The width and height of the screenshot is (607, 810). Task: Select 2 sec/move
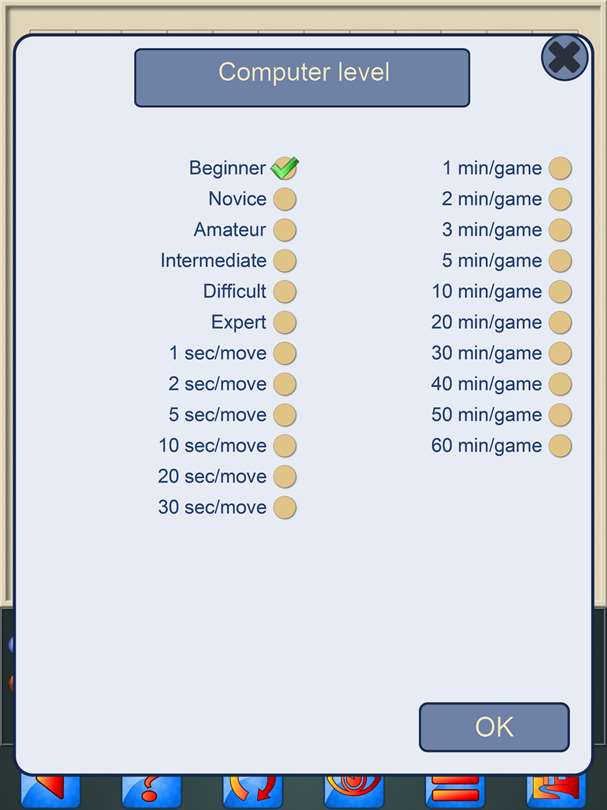click(285, 384)
